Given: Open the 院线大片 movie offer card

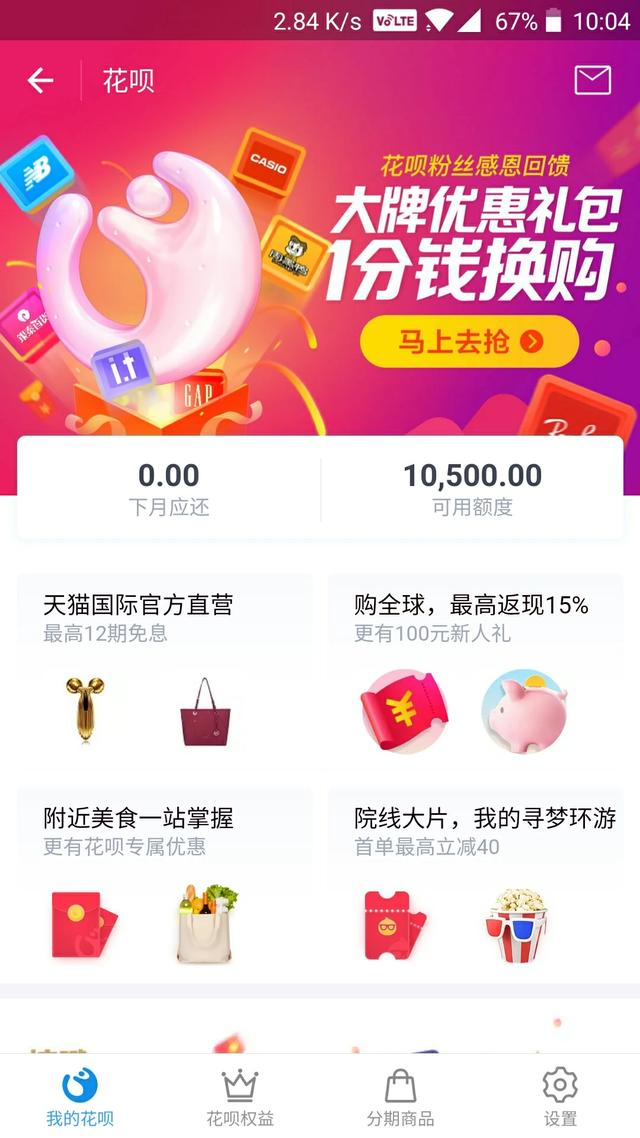Looking at the screenshot, I should (x=476, y=885).
